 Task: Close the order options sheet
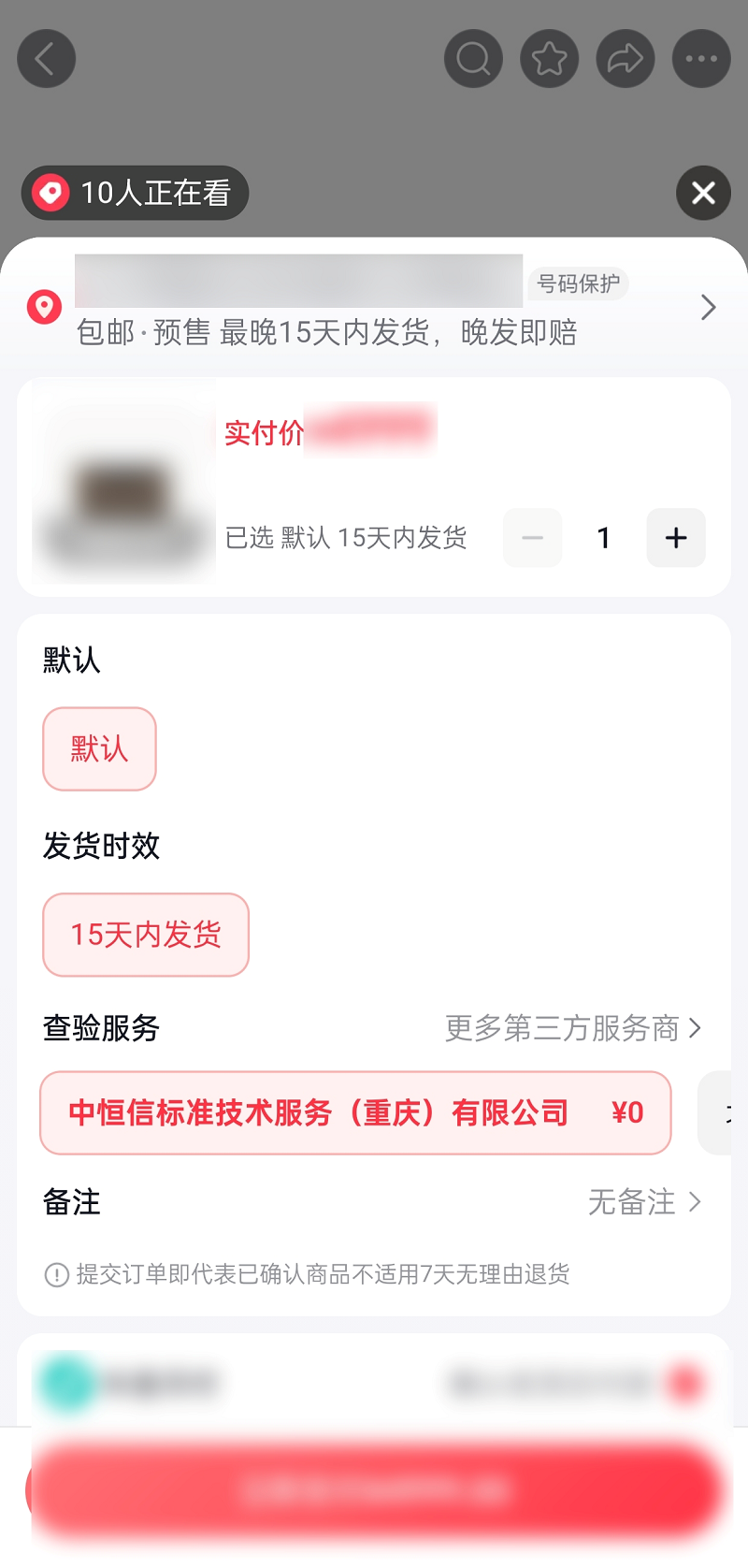tap(703, 193)
